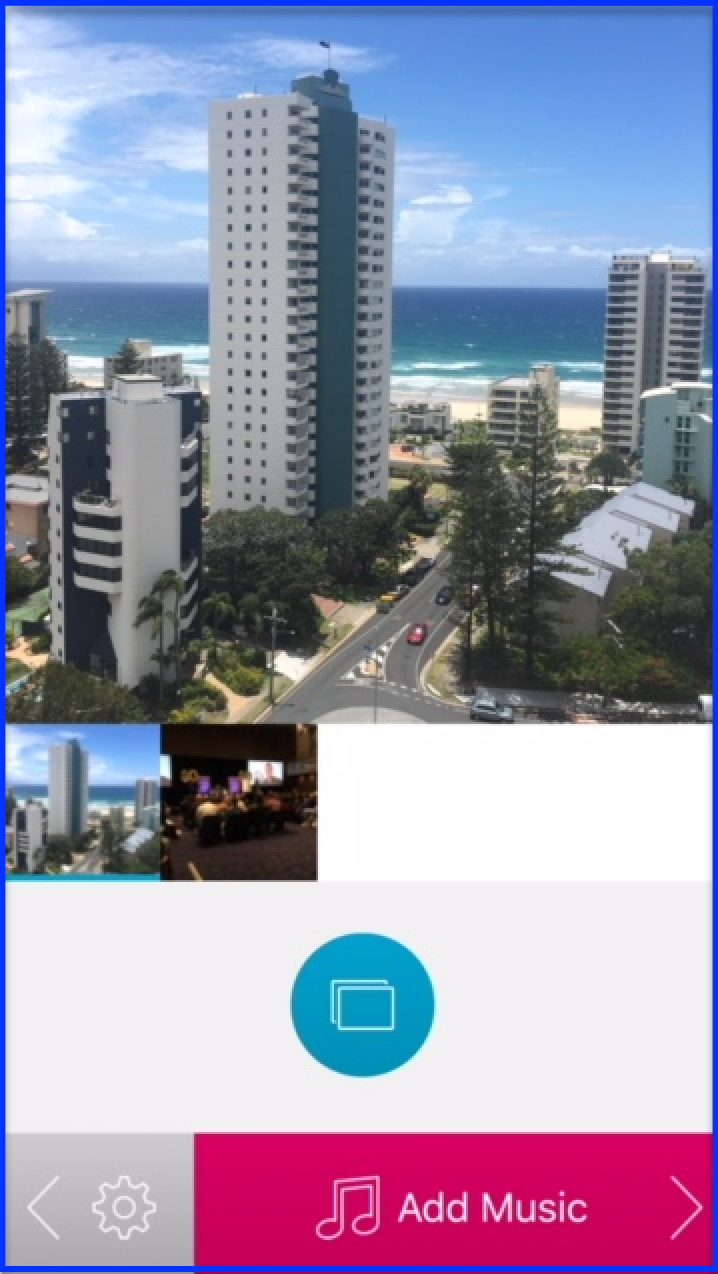Viewport: 718px width, 1274px height.
Task: Open the settings gear
Action: [x=124, y=1208]
